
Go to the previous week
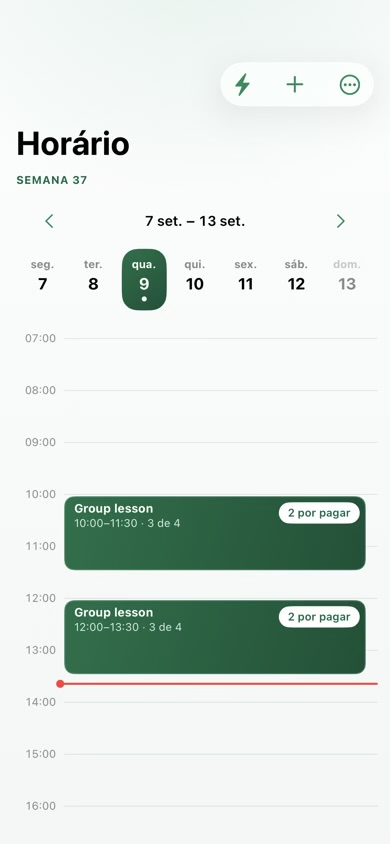click(49, 221)
